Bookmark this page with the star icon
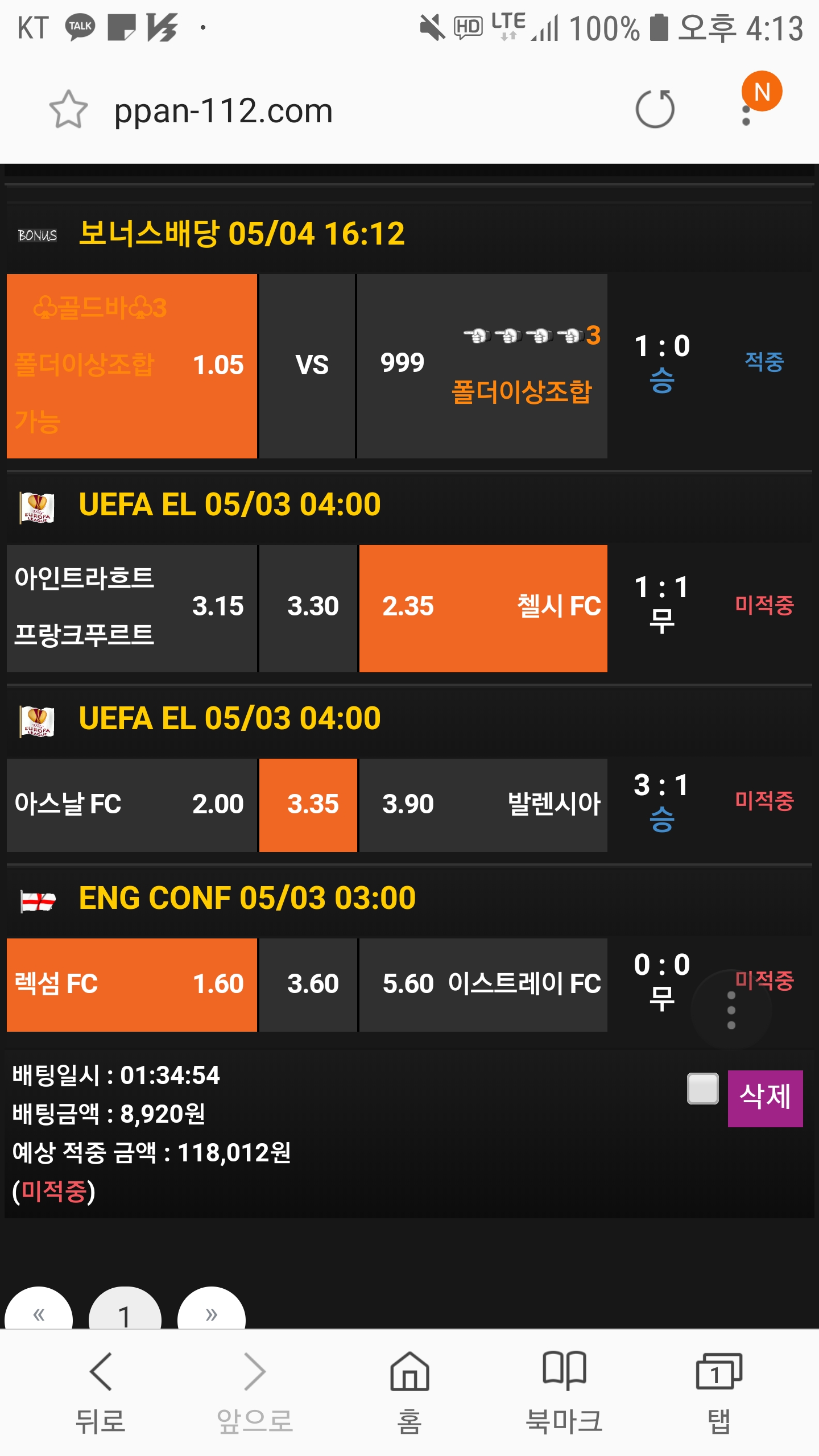This screenshot has height=1456, width=819. [x=69, y=109]
